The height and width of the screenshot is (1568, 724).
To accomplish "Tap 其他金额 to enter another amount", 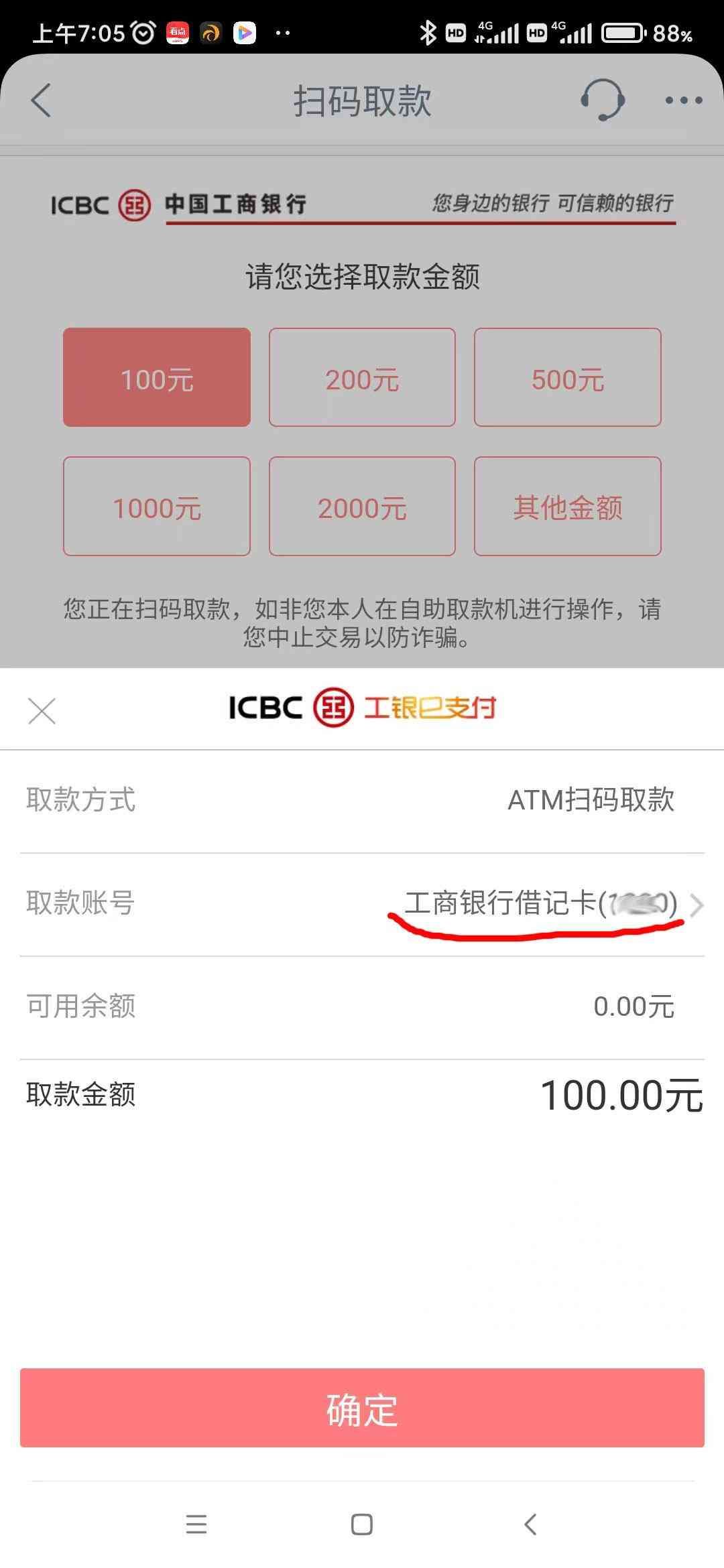I will point(567,507).
